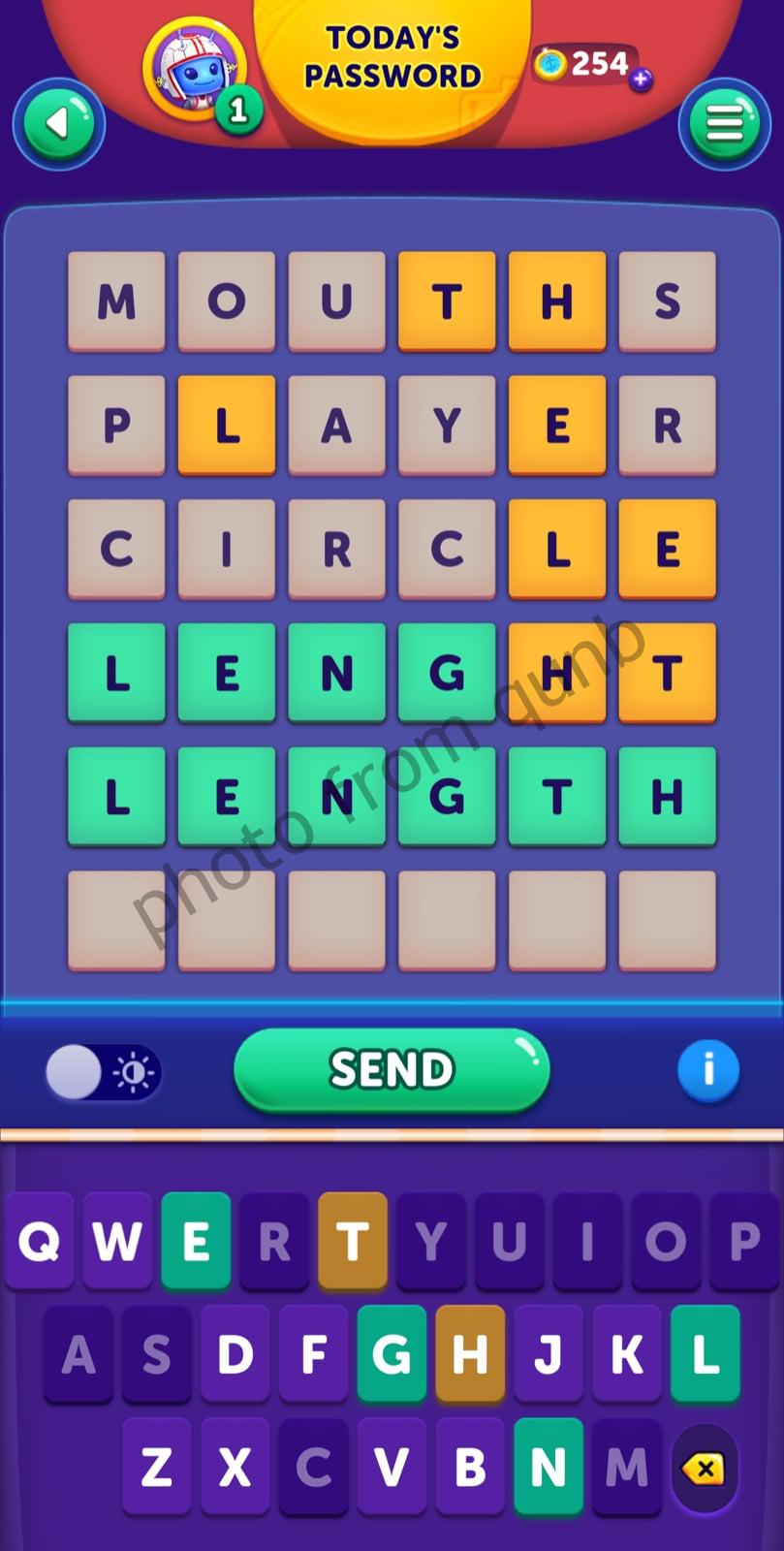Type the letter K on keyboard
The height and width of the screenshot is (1551, 784).
point(627,1354)
